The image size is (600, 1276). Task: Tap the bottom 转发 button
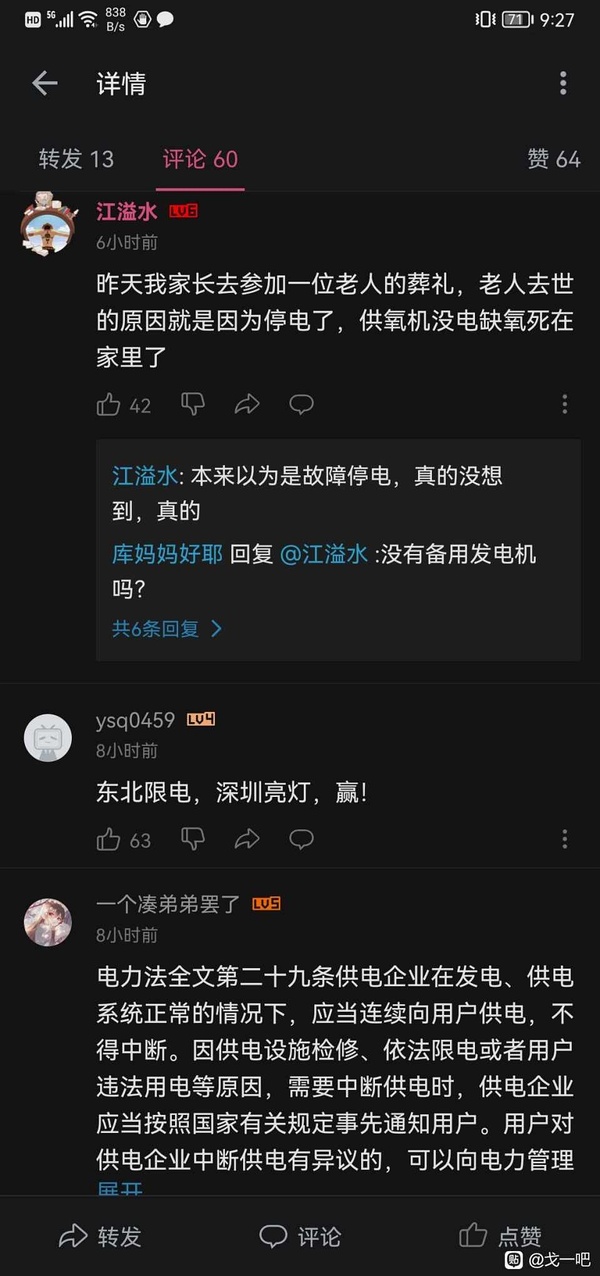(x=100, y=1236)
